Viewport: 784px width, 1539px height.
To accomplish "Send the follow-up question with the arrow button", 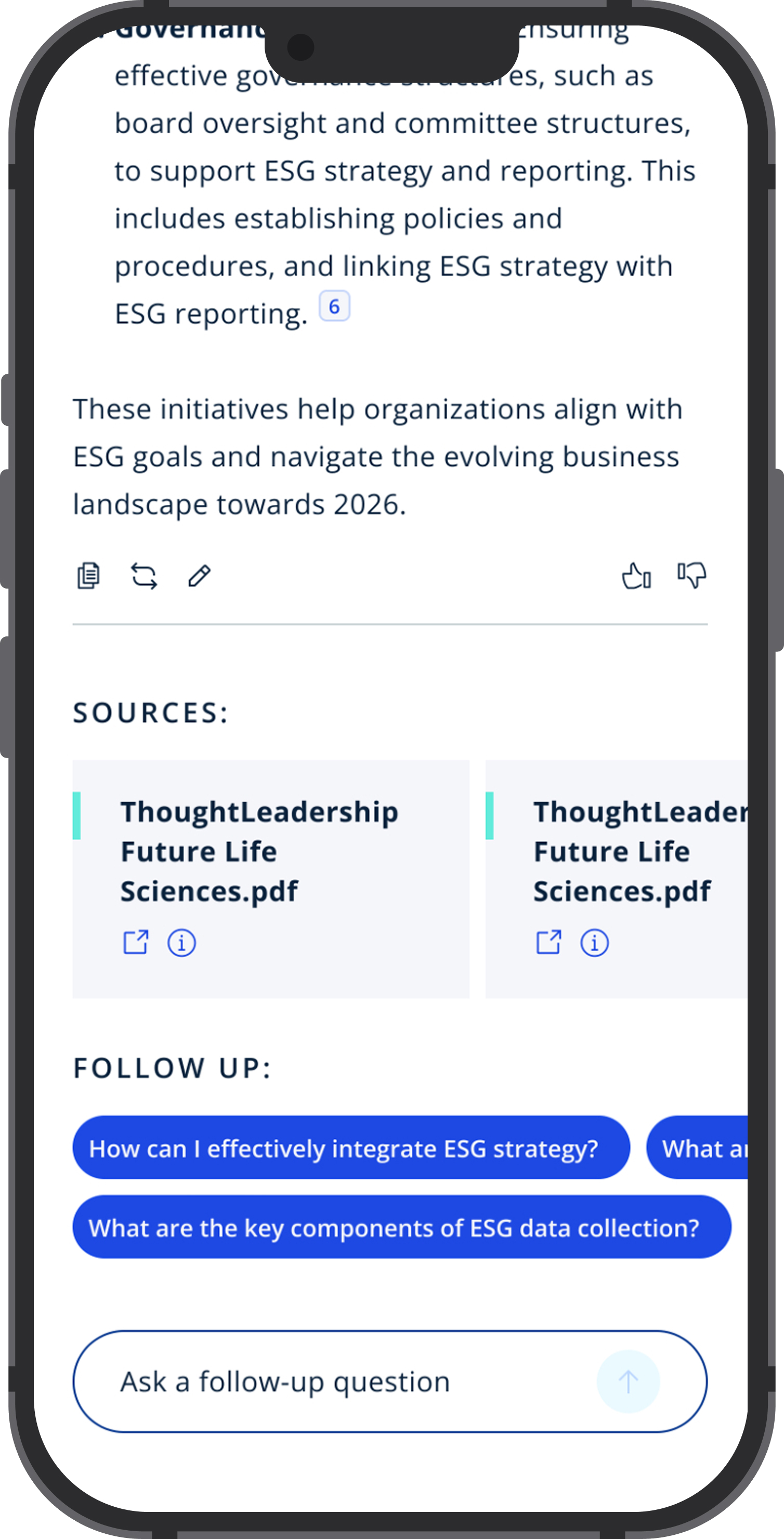I will pos(628,1381).
